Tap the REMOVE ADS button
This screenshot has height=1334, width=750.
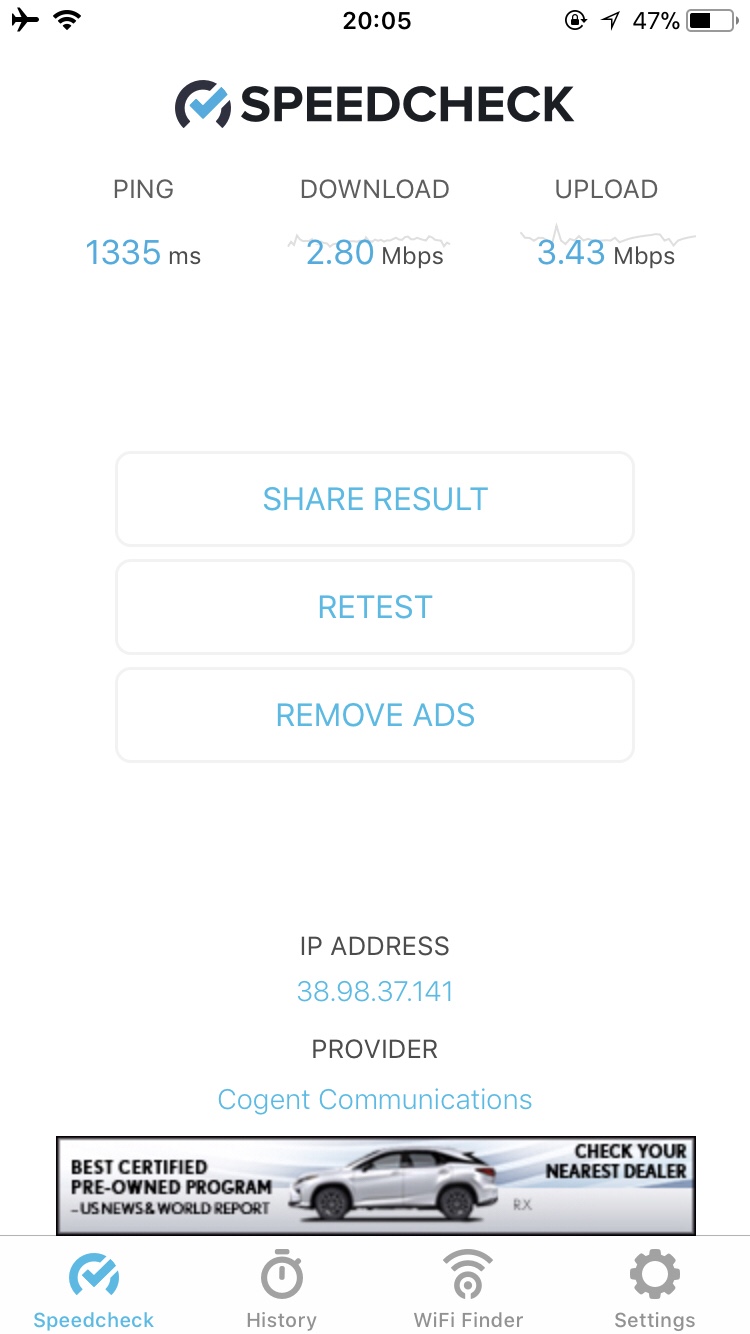[375, 715]
